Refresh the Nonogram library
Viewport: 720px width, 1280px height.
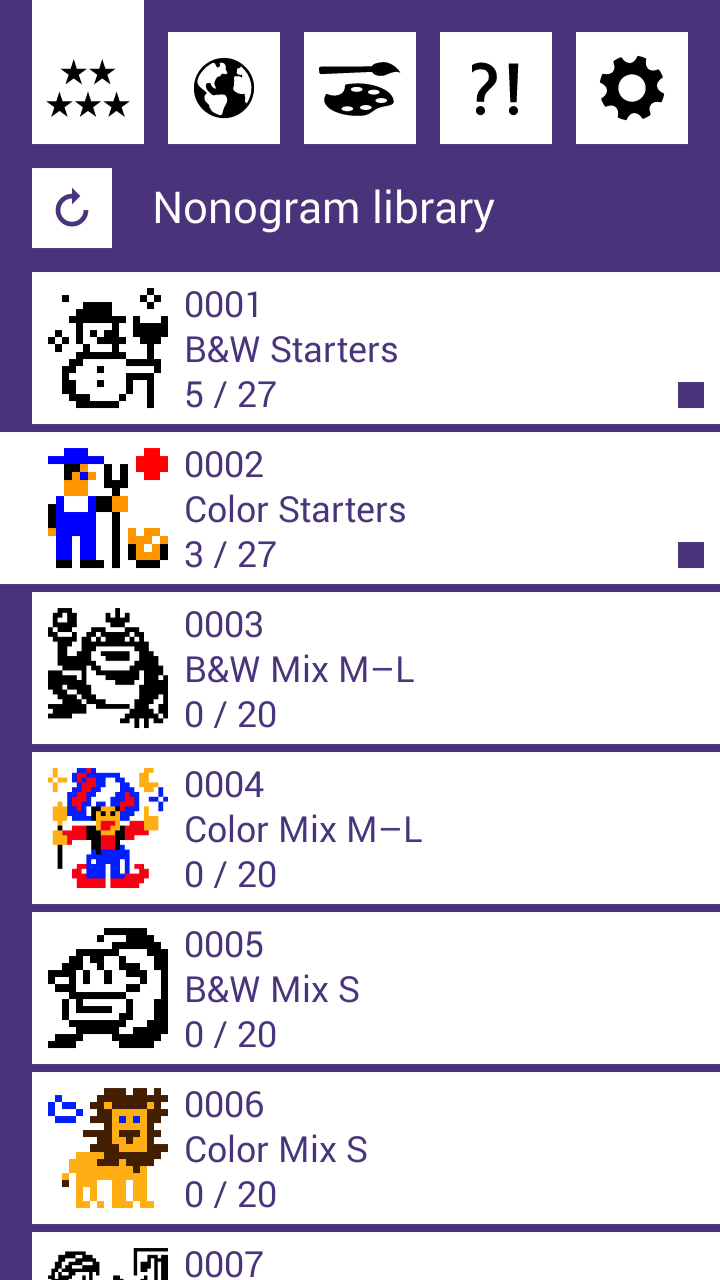tap(72, 208)
